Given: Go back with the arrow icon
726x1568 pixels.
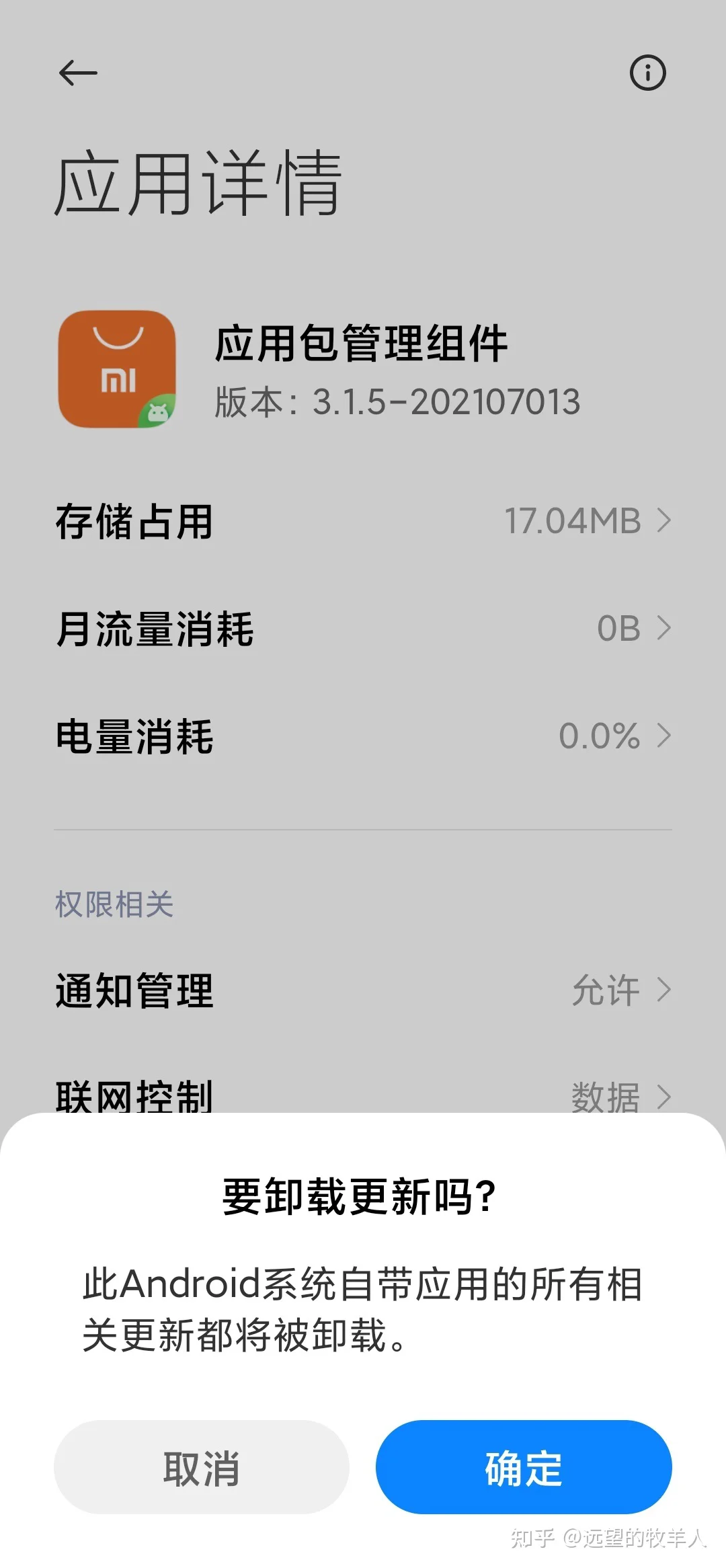Looking at the screenshot, I should click(x=78, y=73).
